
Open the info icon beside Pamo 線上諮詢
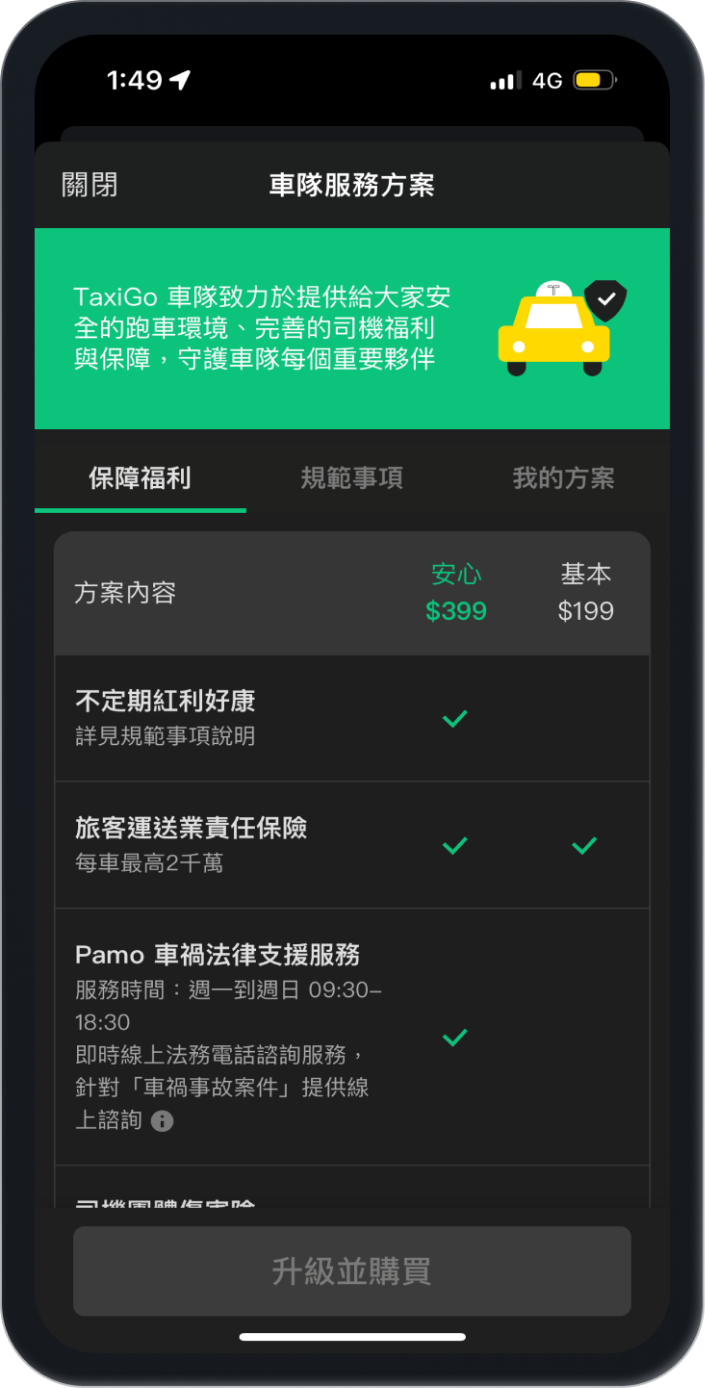(162, 1121)
